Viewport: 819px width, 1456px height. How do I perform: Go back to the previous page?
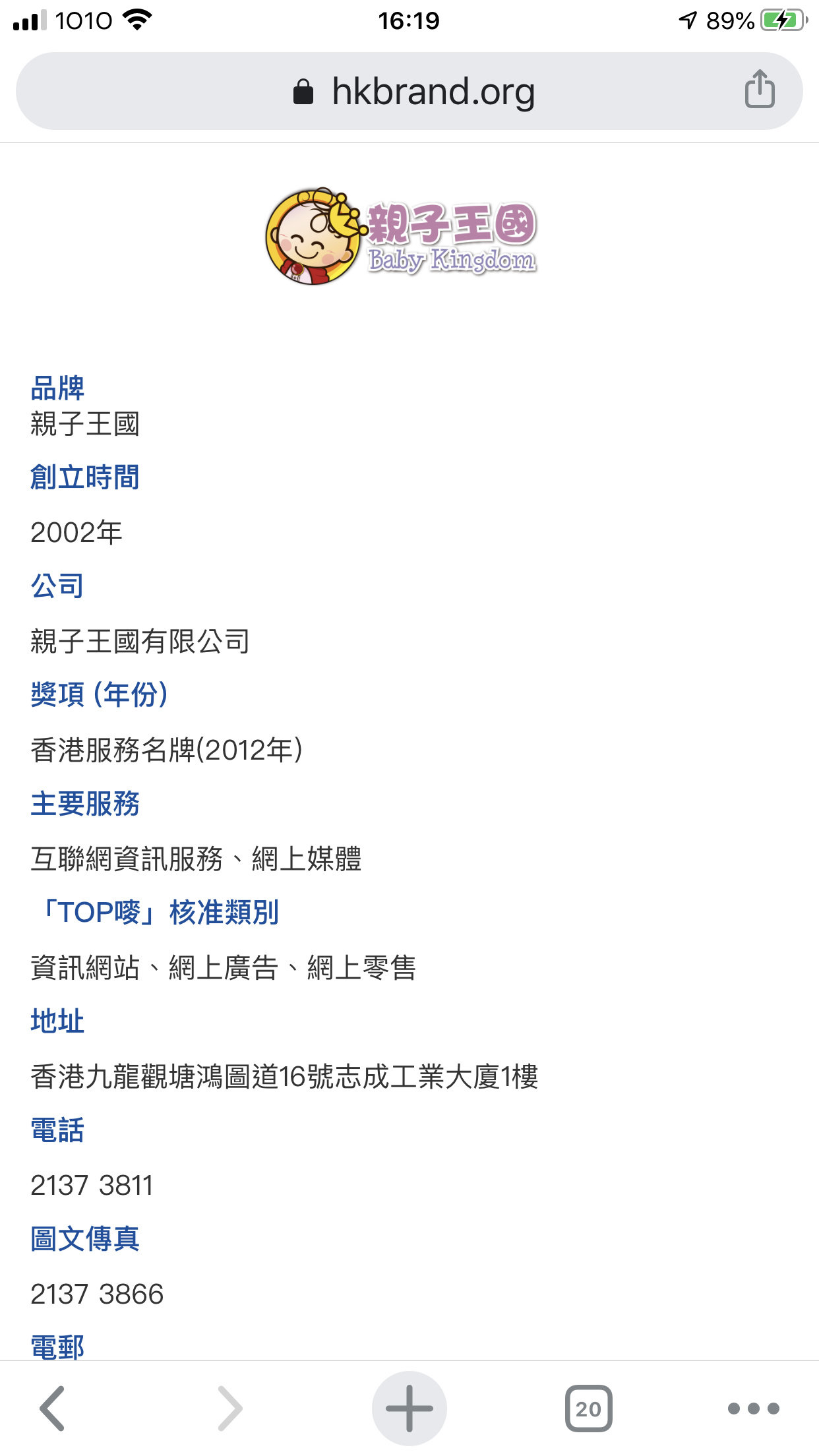pos(53,1409)
